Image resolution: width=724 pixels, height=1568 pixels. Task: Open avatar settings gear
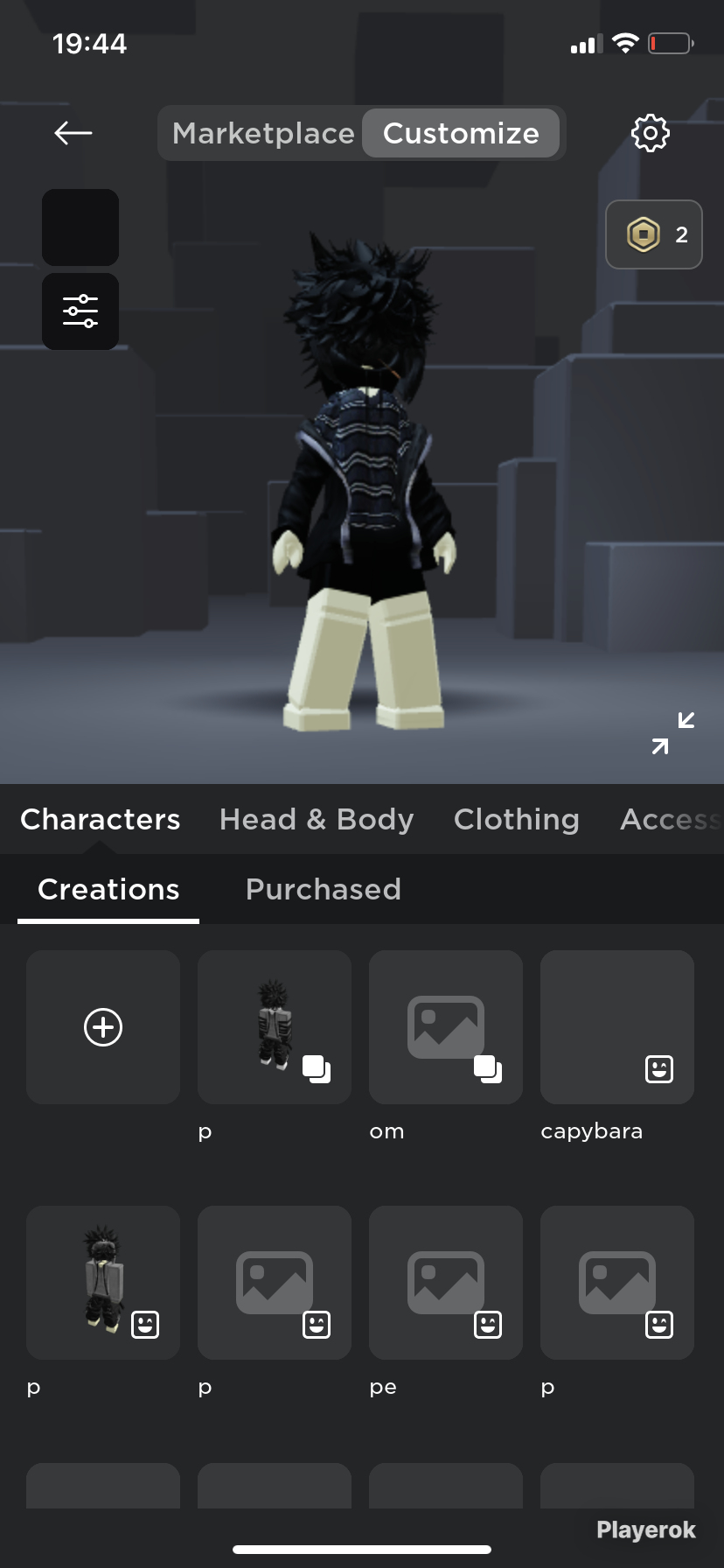pyautogui.click(x=651, y=133)
